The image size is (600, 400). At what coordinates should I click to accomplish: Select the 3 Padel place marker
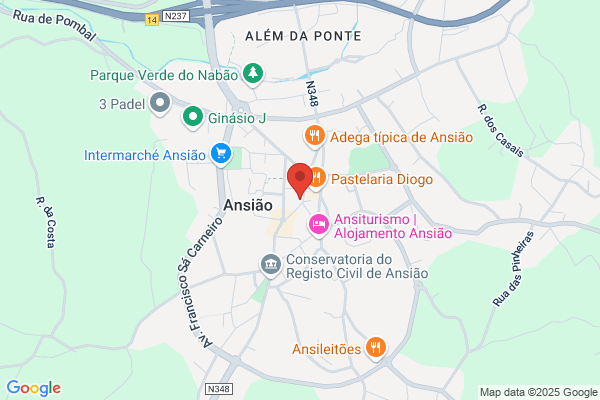click(x=160, y=104)
